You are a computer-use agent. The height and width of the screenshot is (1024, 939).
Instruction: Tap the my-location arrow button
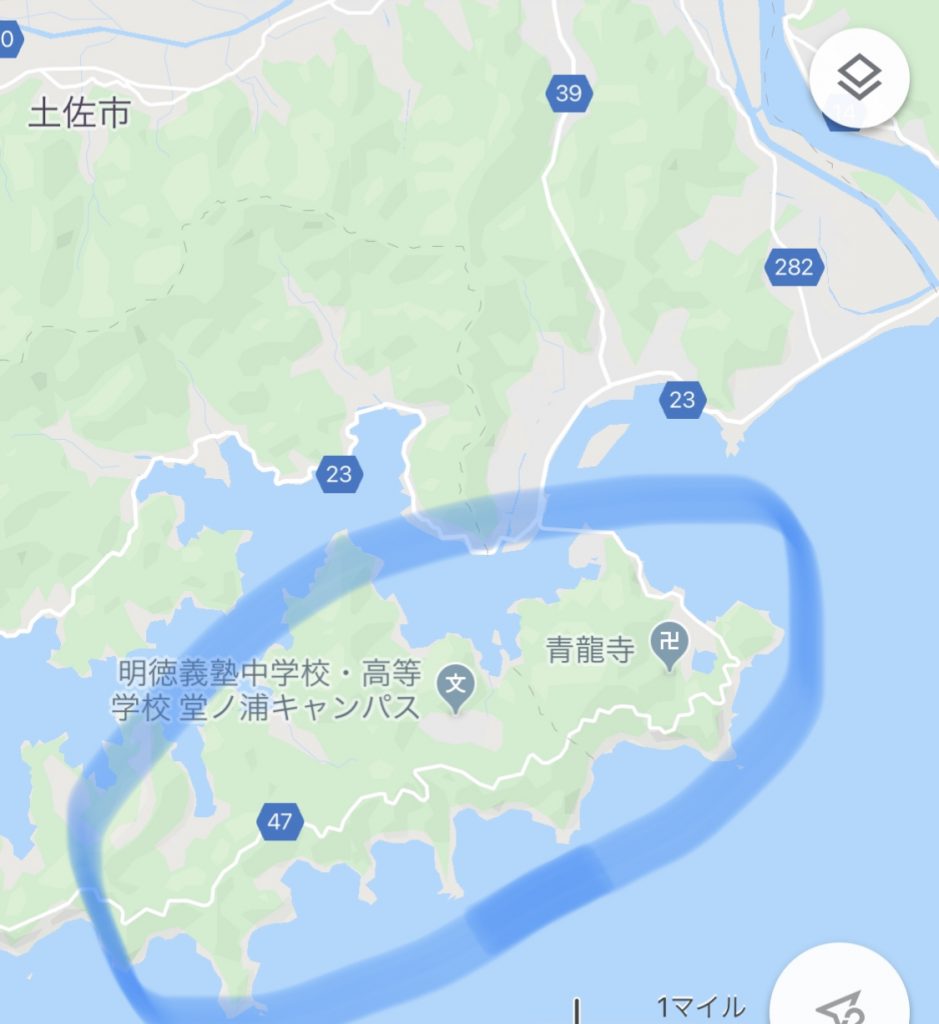(x=842, y=1000)
